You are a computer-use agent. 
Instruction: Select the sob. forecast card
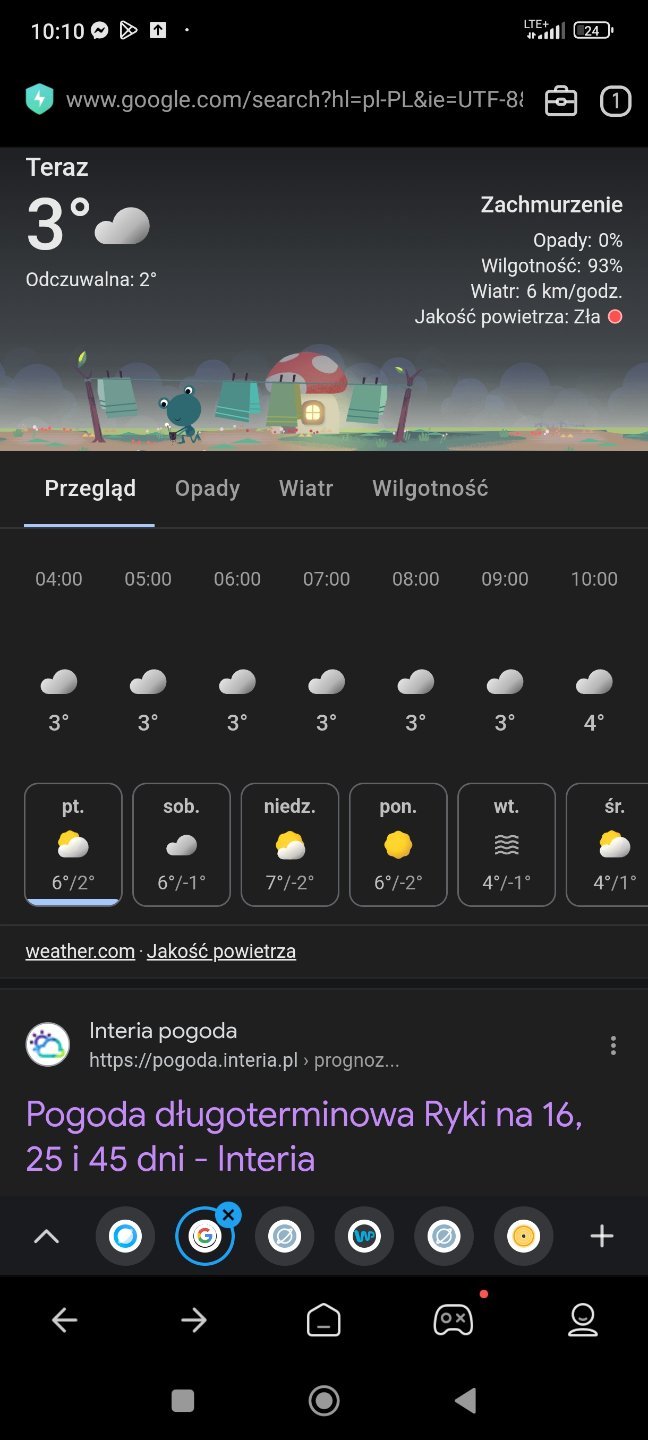pyautogui.click(x=181, y=845)
